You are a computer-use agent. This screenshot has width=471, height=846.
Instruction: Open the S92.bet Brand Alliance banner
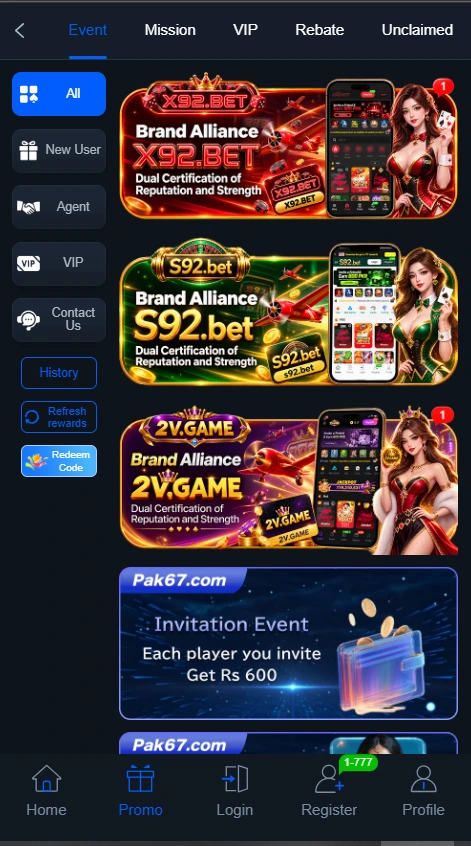point(289,313)
